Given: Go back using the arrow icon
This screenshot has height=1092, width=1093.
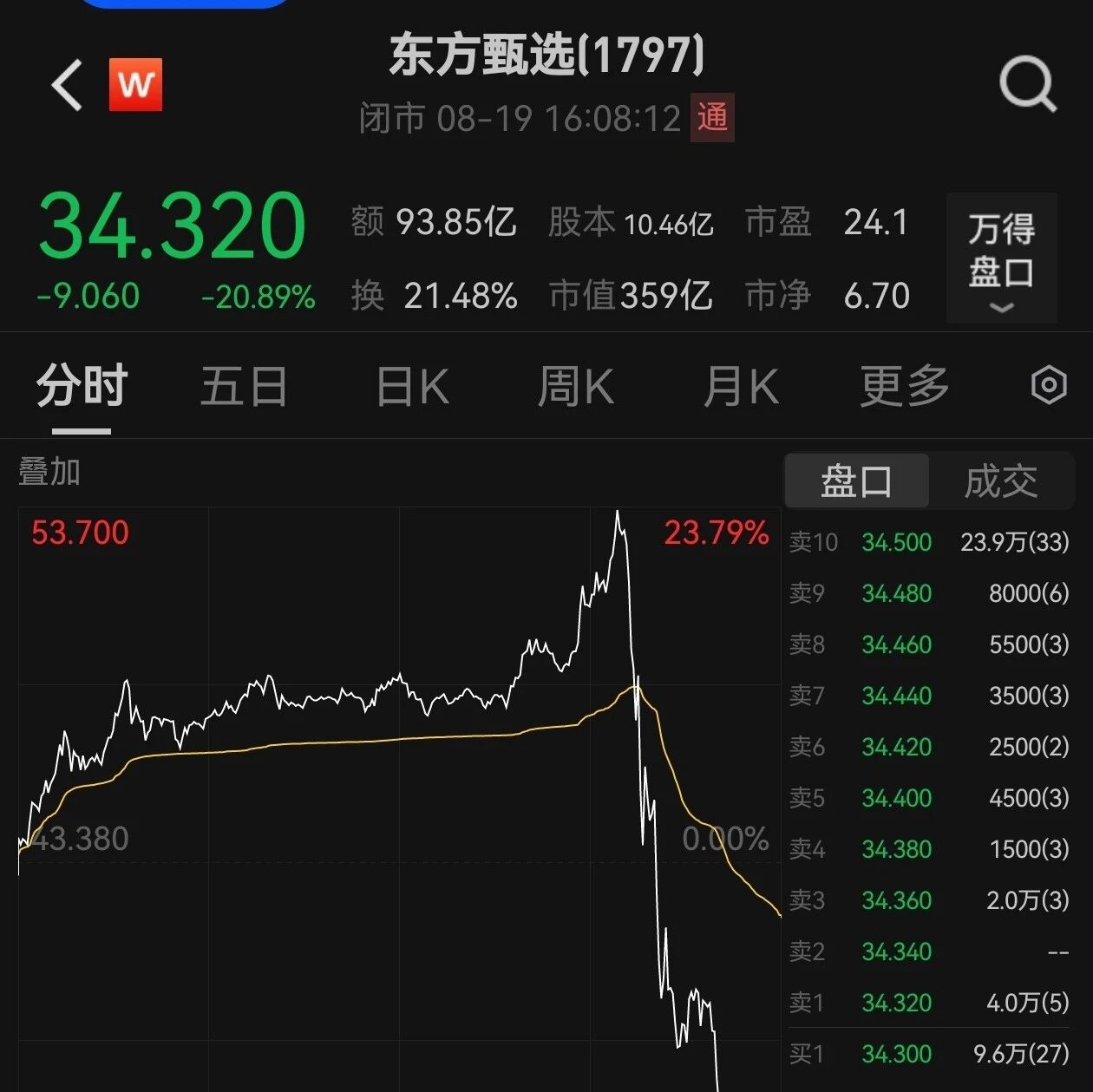Looking at the screenshot, I should tap(67, 85).
